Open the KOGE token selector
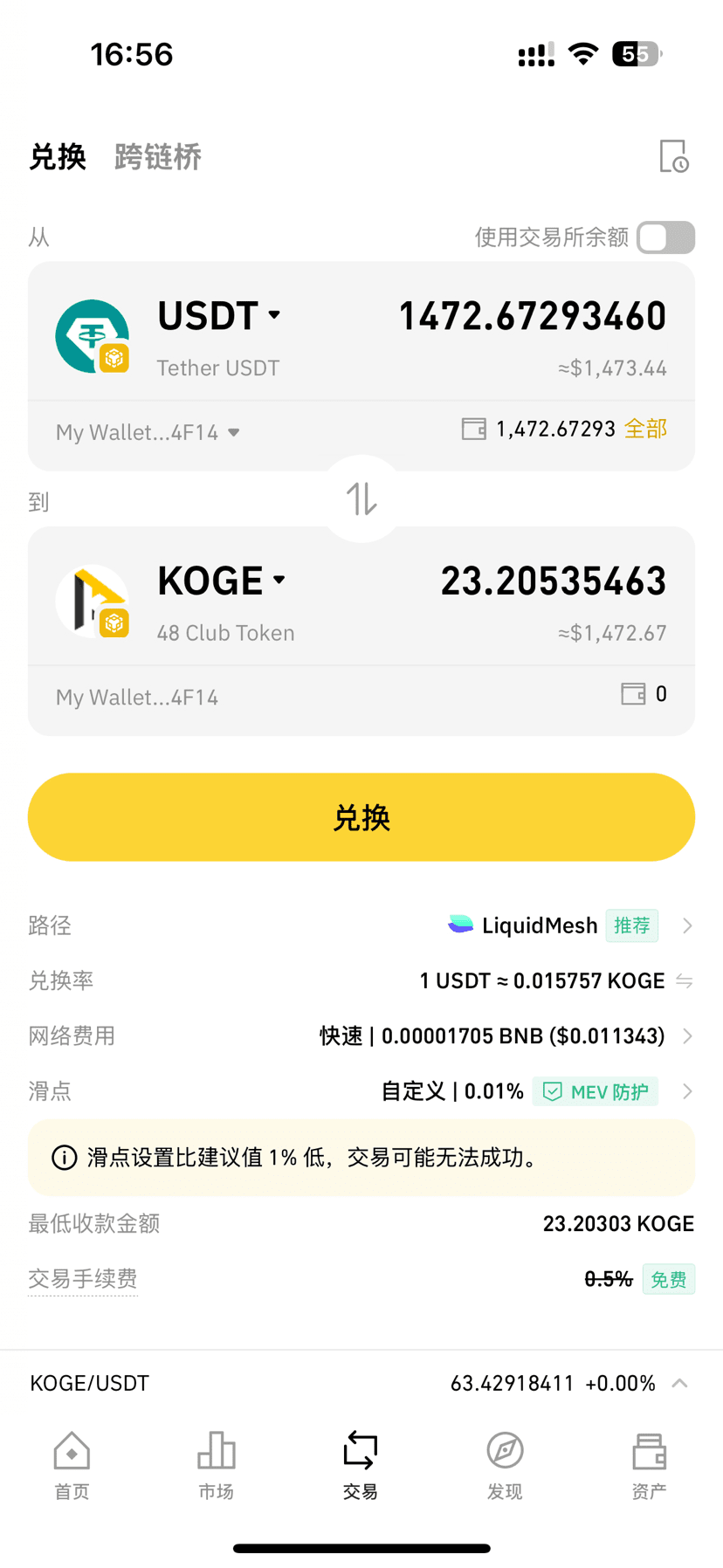 point(222,581)
